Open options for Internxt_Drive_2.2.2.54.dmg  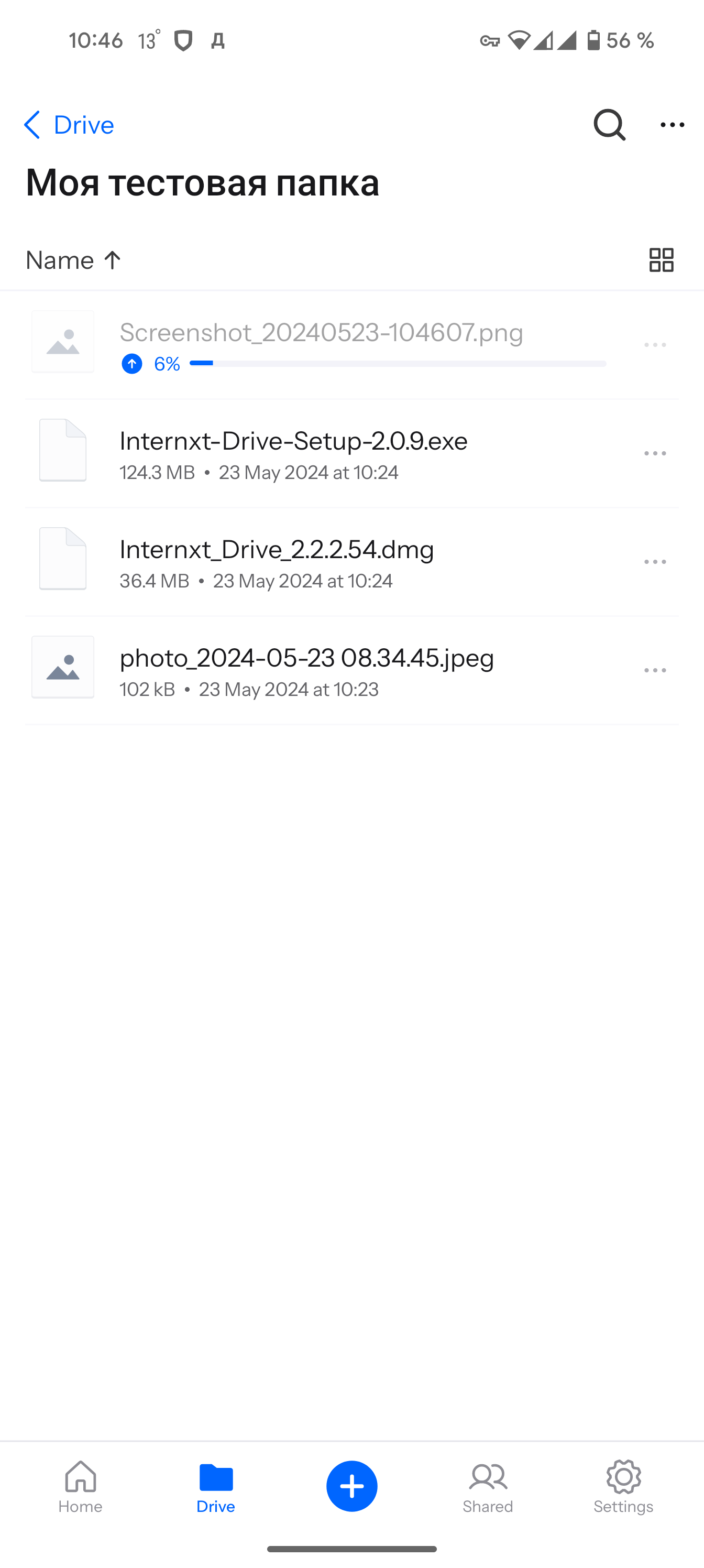click(x=655, y=562)
